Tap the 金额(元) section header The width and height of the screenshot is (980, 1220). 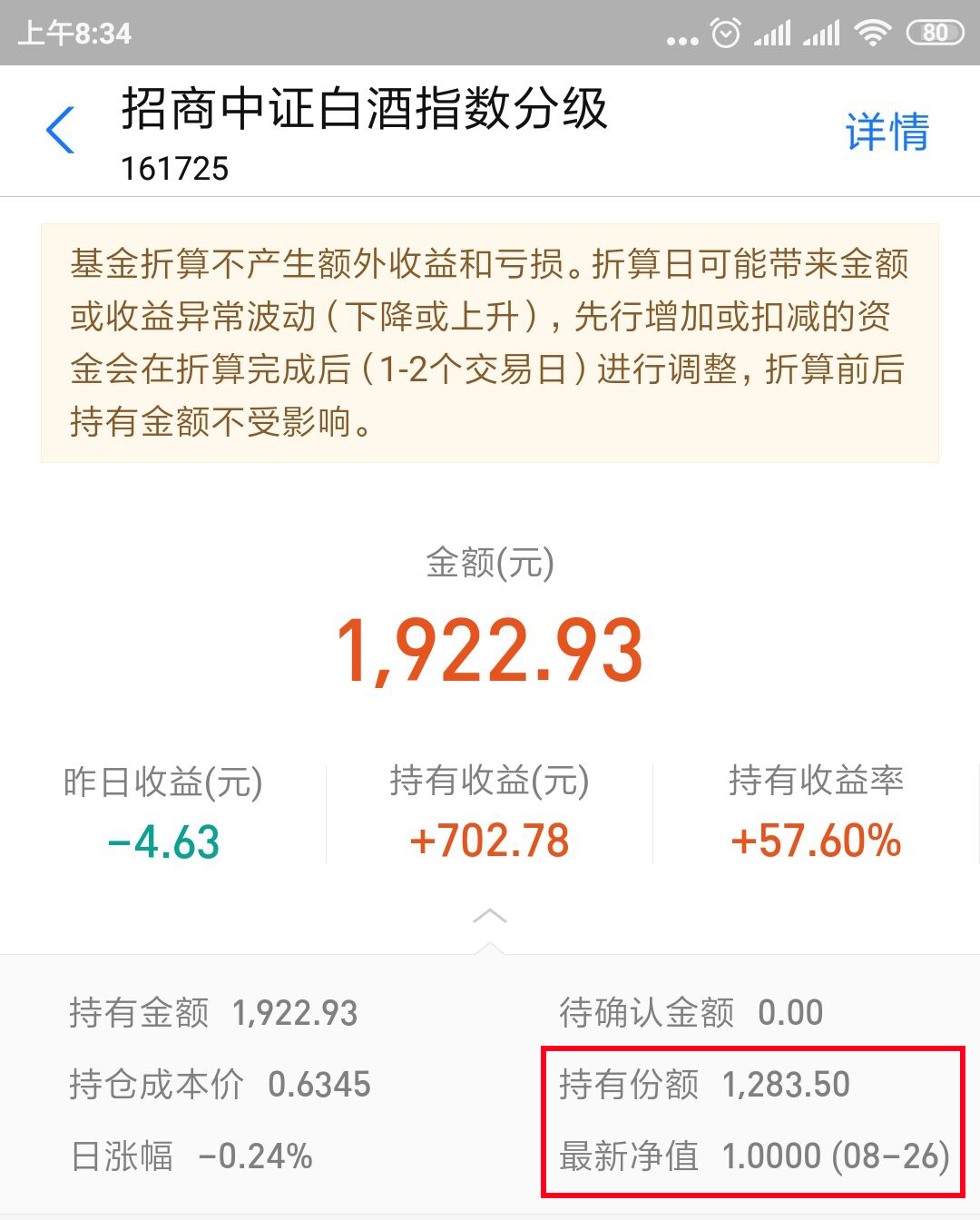(490, 564)
